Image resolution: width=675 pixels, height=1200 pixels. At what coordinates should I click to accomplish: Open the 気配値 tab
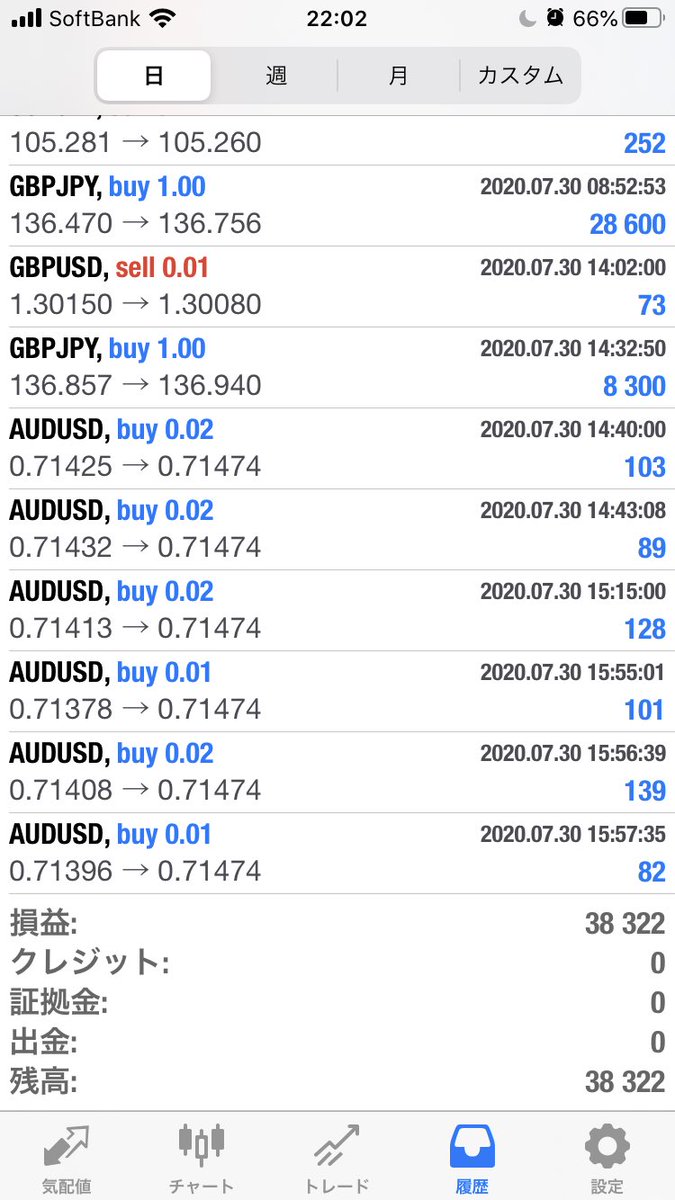(x=67, y=1158)
